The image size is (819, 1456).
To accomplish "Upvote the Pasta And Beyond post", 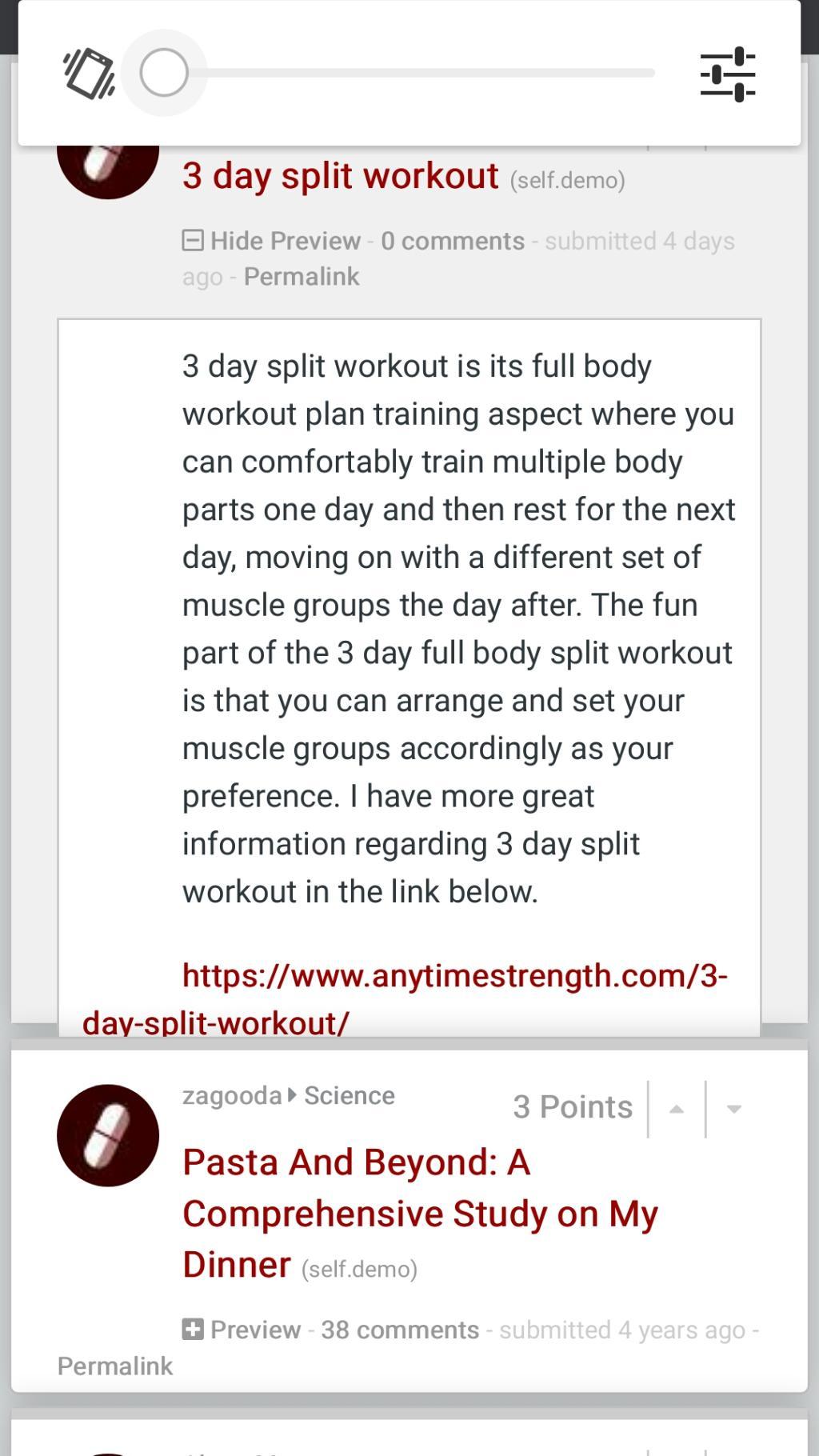I will click(677, 1109).
